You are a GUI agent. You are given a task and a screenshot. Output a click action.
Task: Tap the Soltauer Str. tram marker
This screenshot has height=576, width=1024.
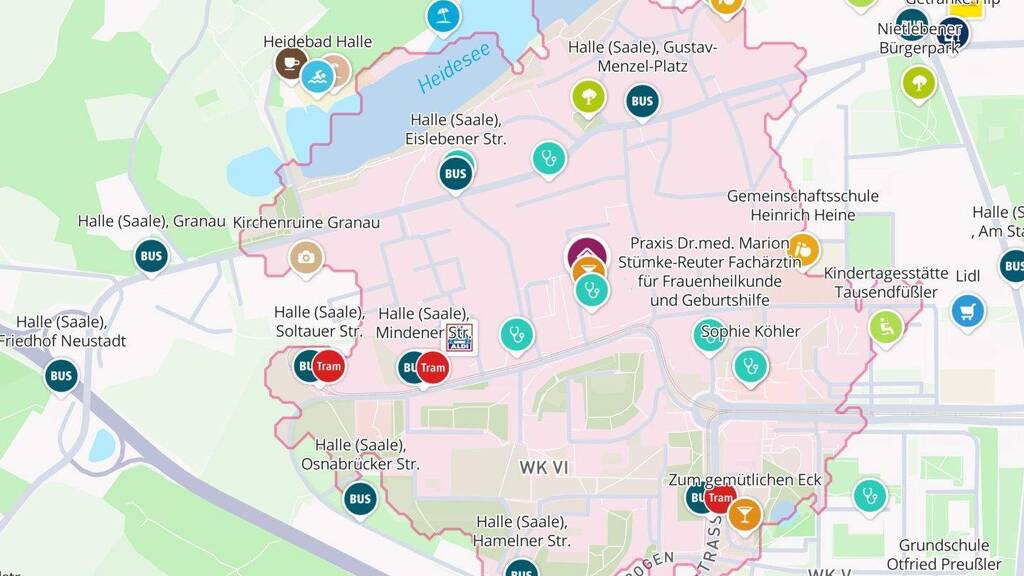(328, 366)
